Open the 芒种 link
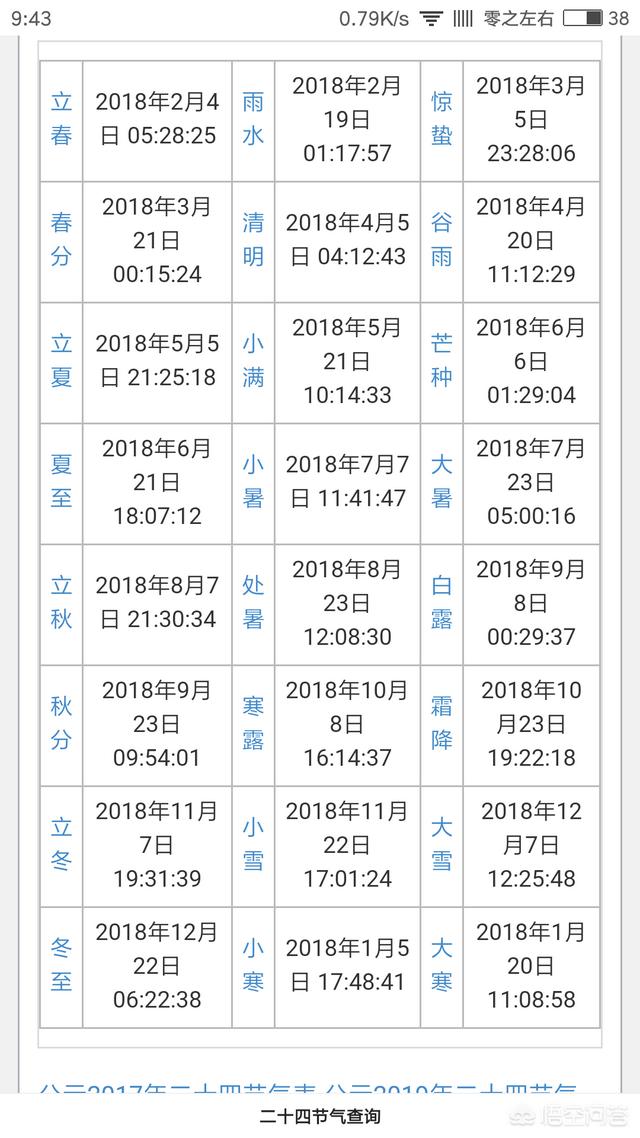This screenshot has width=640, height=1138. (x=441, y=361)
